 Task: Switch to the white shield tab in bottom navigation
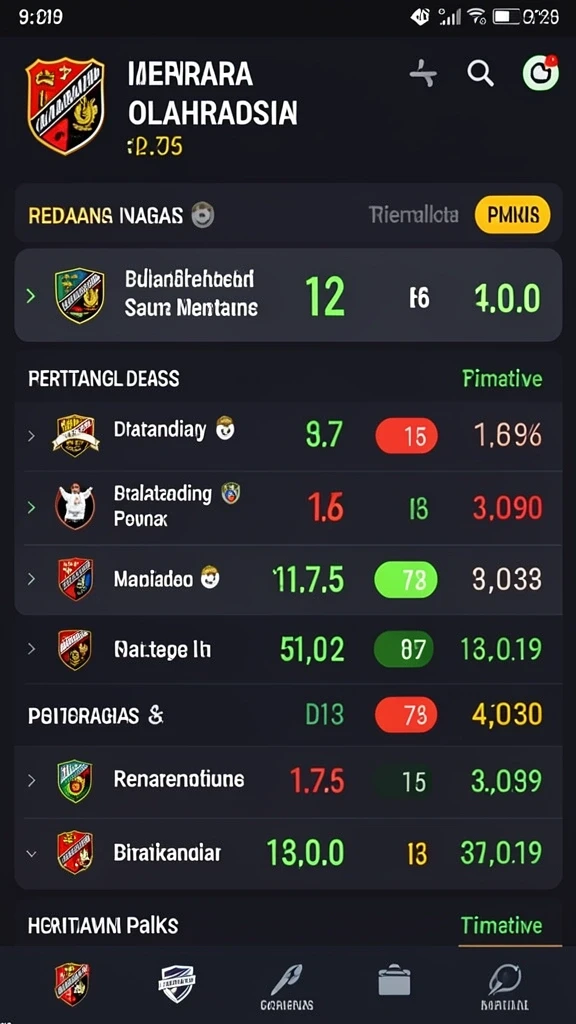[177, 984]
